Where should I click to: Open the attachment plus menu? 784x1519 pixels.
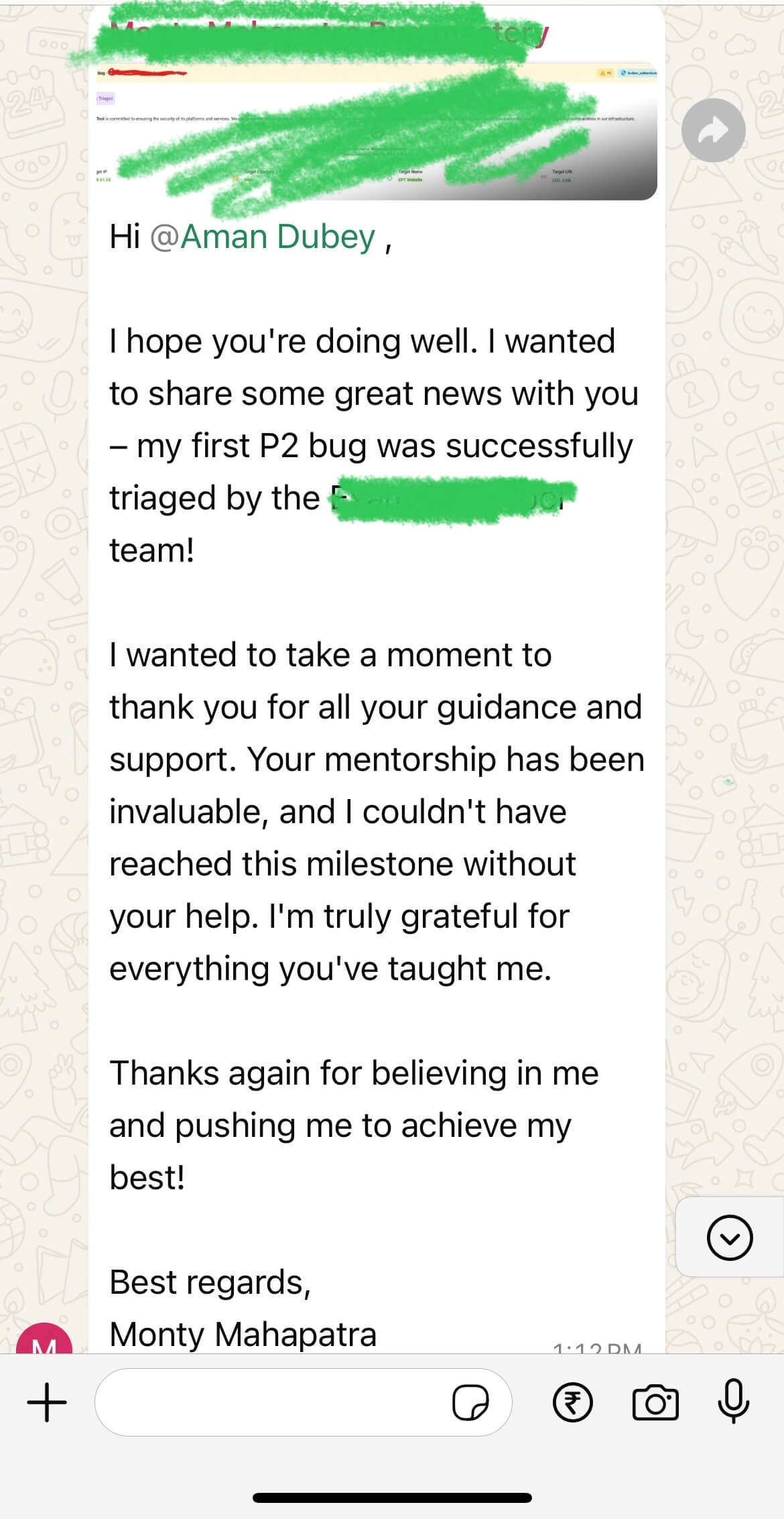coord(47,1402)
